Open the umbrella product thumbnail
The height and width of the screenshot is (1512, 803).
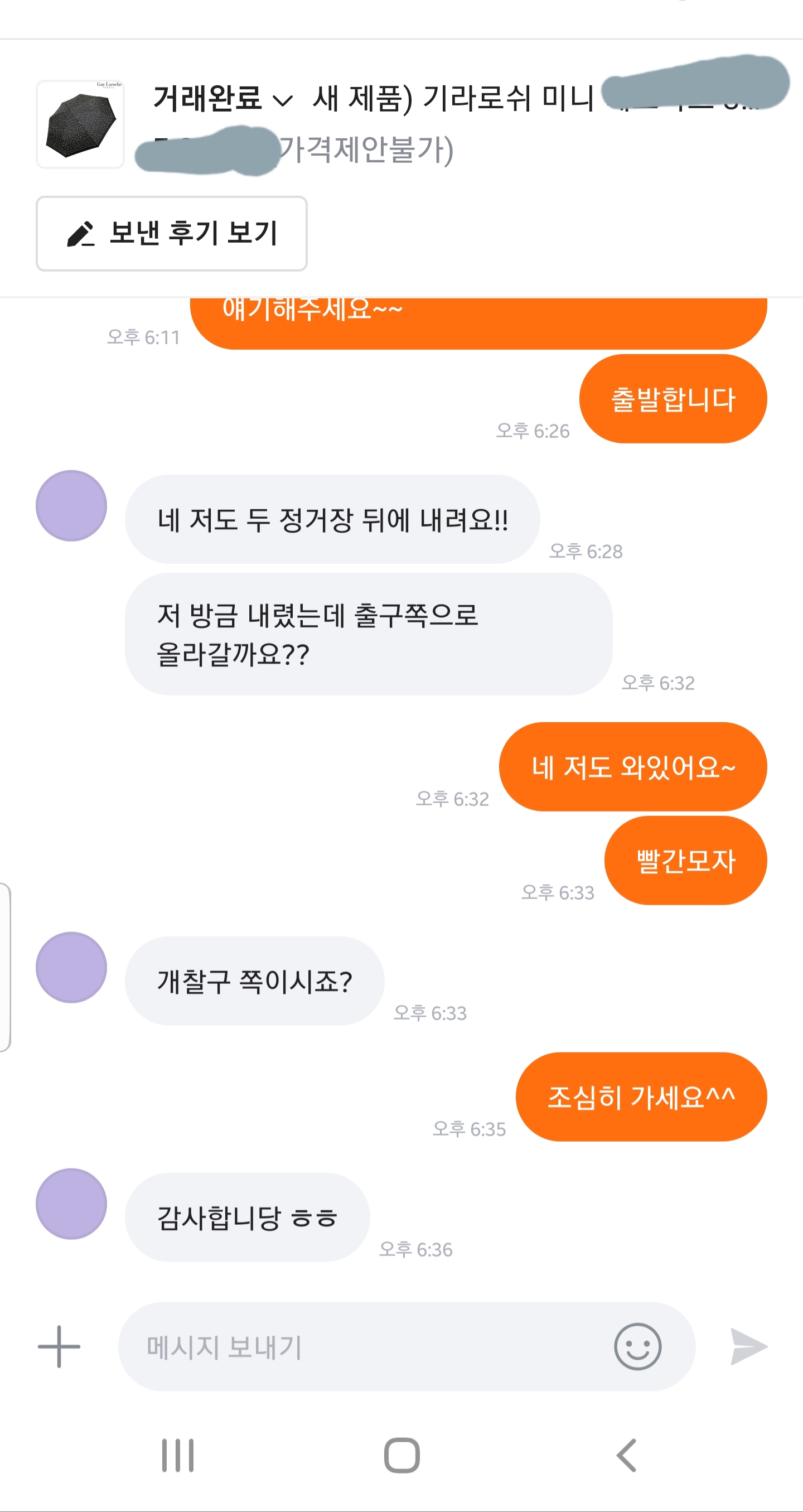click(80, 124)
